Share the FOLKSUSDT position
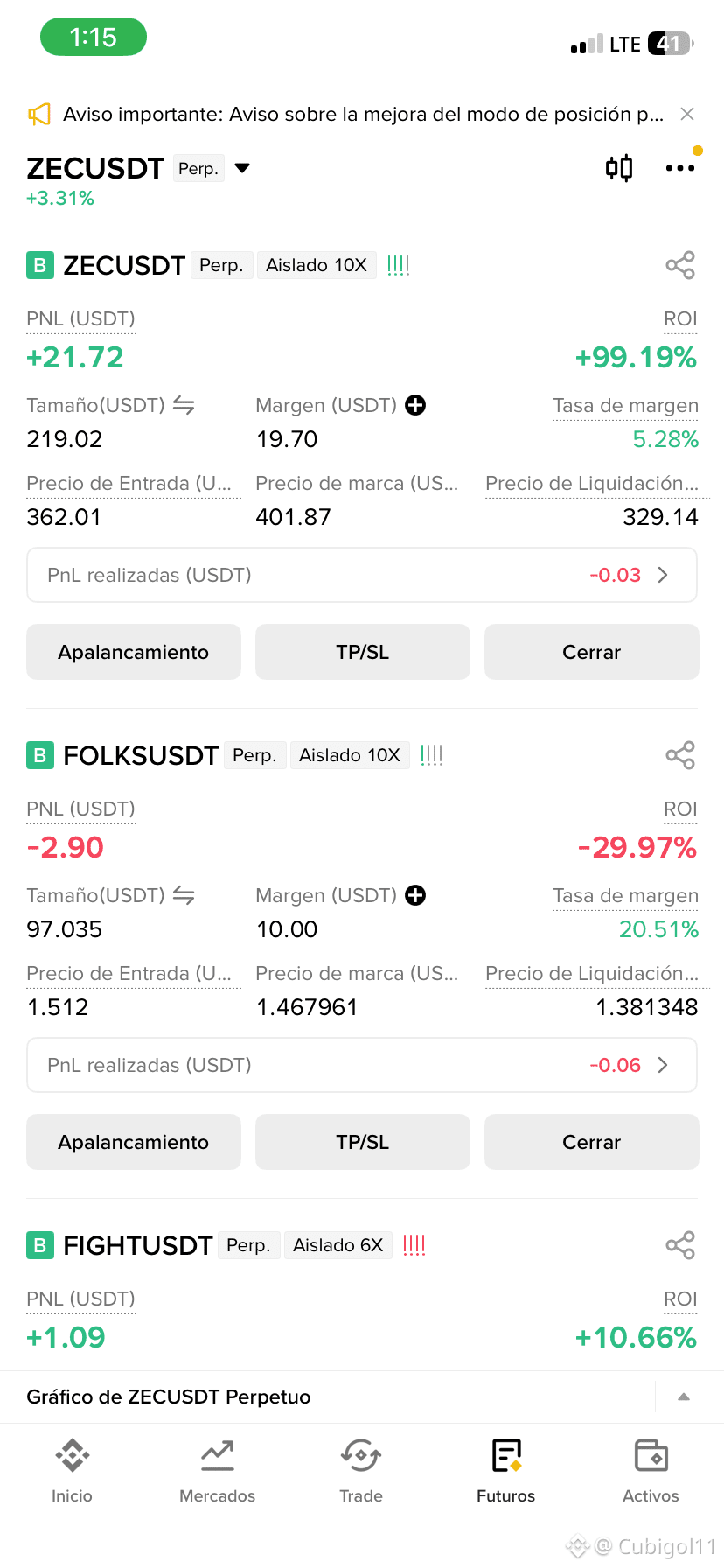 pyautogui.click(x=680, y=755)
